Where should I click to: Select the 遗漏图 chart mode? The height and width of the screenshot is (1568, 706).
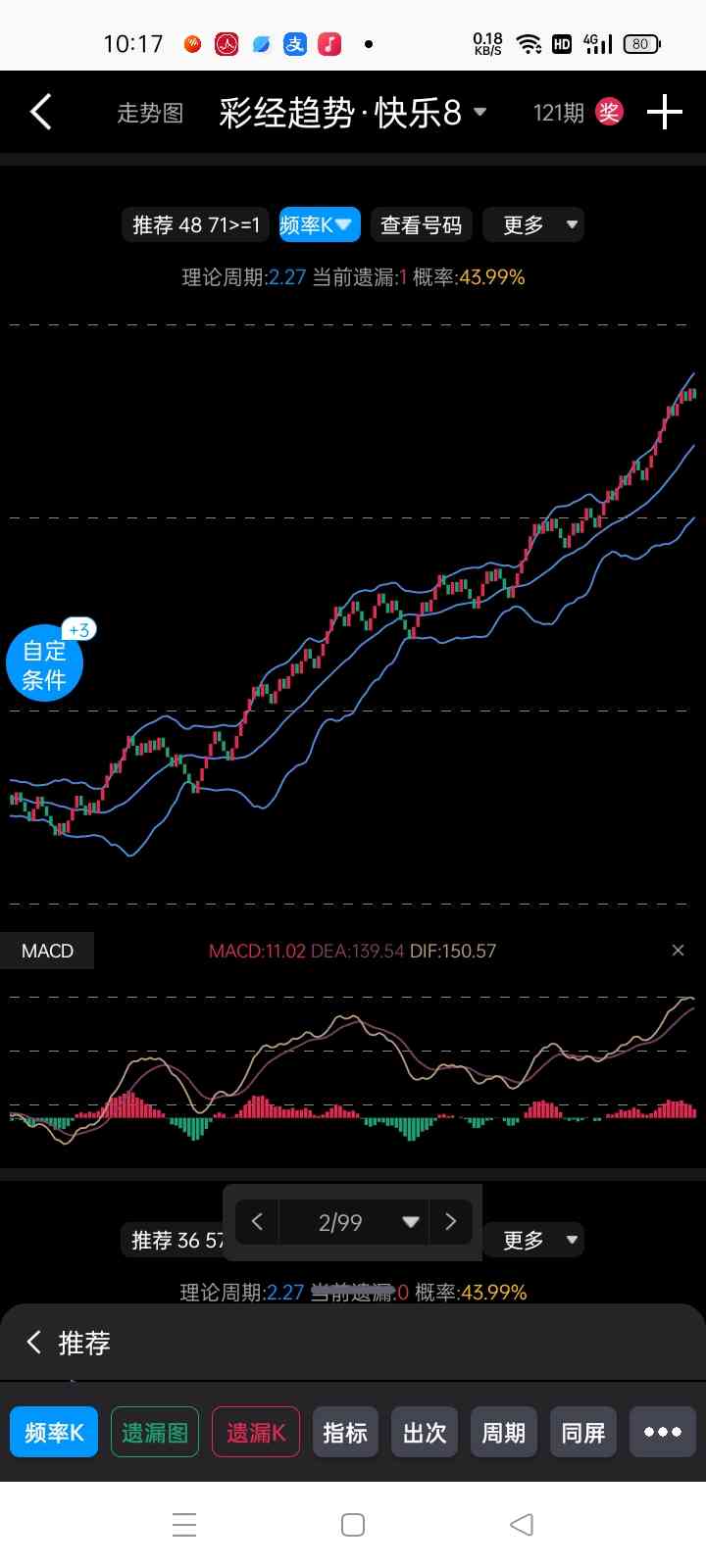[155, 1433]
